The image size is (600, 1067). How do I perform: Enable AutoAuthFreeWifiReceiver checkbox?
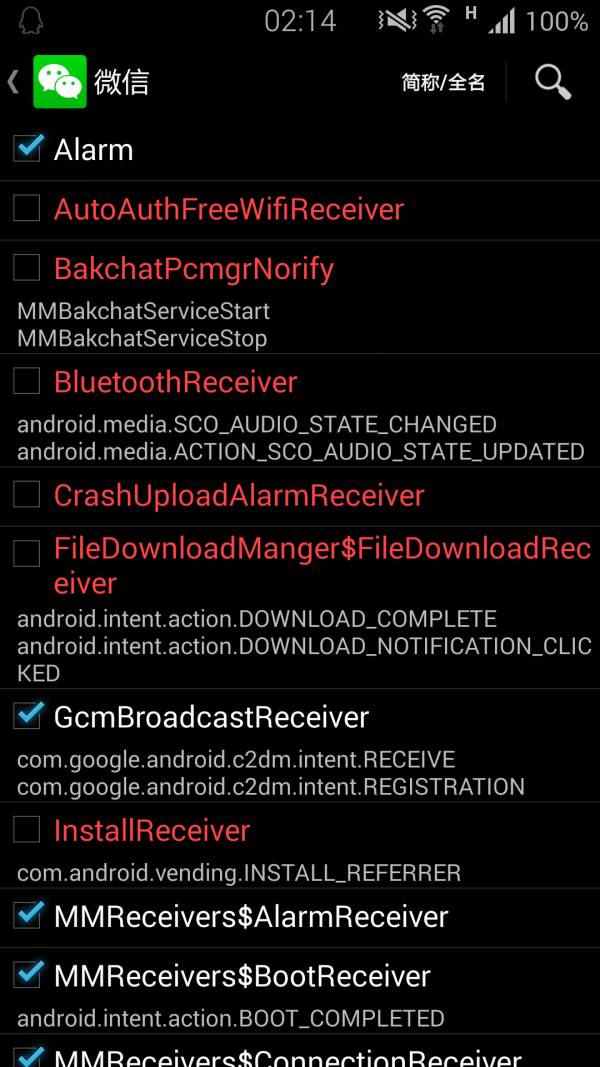pos(27,208)
